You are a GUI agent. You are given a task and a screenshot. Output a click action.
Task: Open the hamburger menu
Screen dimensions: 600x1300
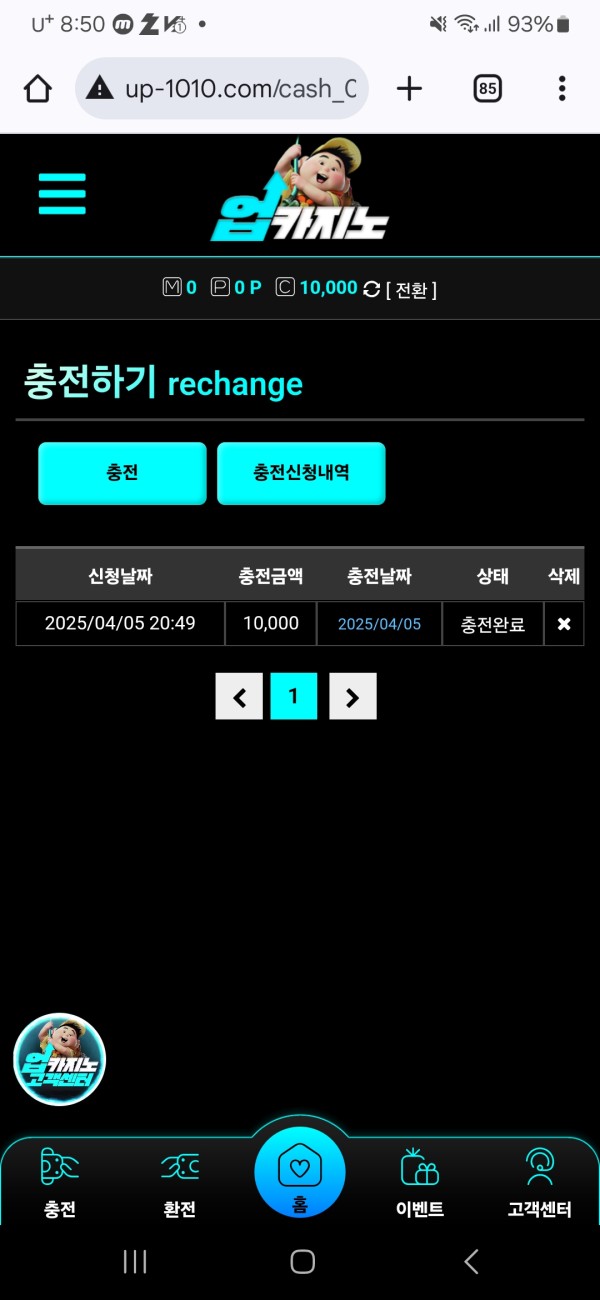62,193
